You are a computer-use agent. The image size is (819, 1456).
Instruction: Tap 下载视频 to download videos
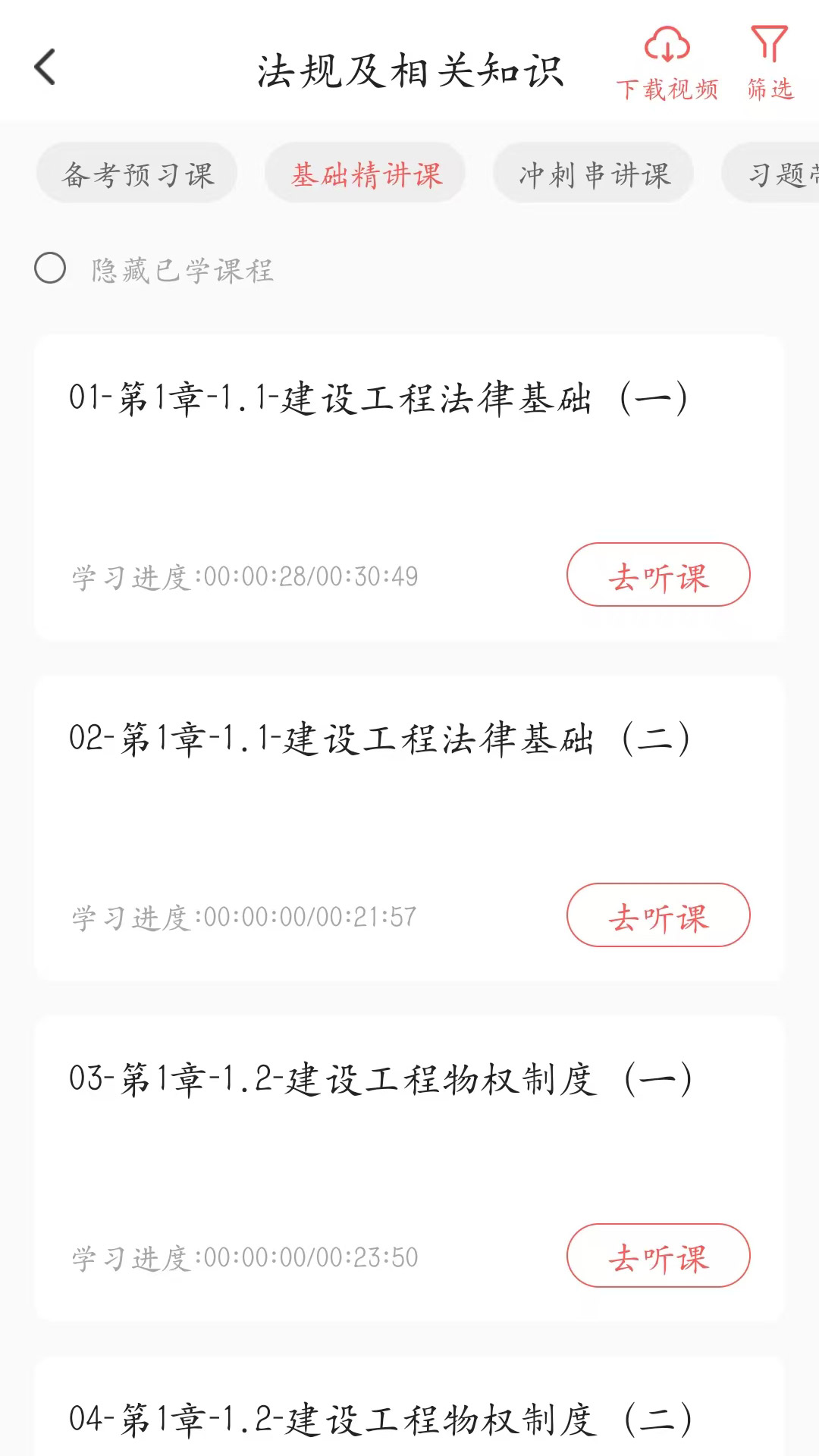[667, 64]
